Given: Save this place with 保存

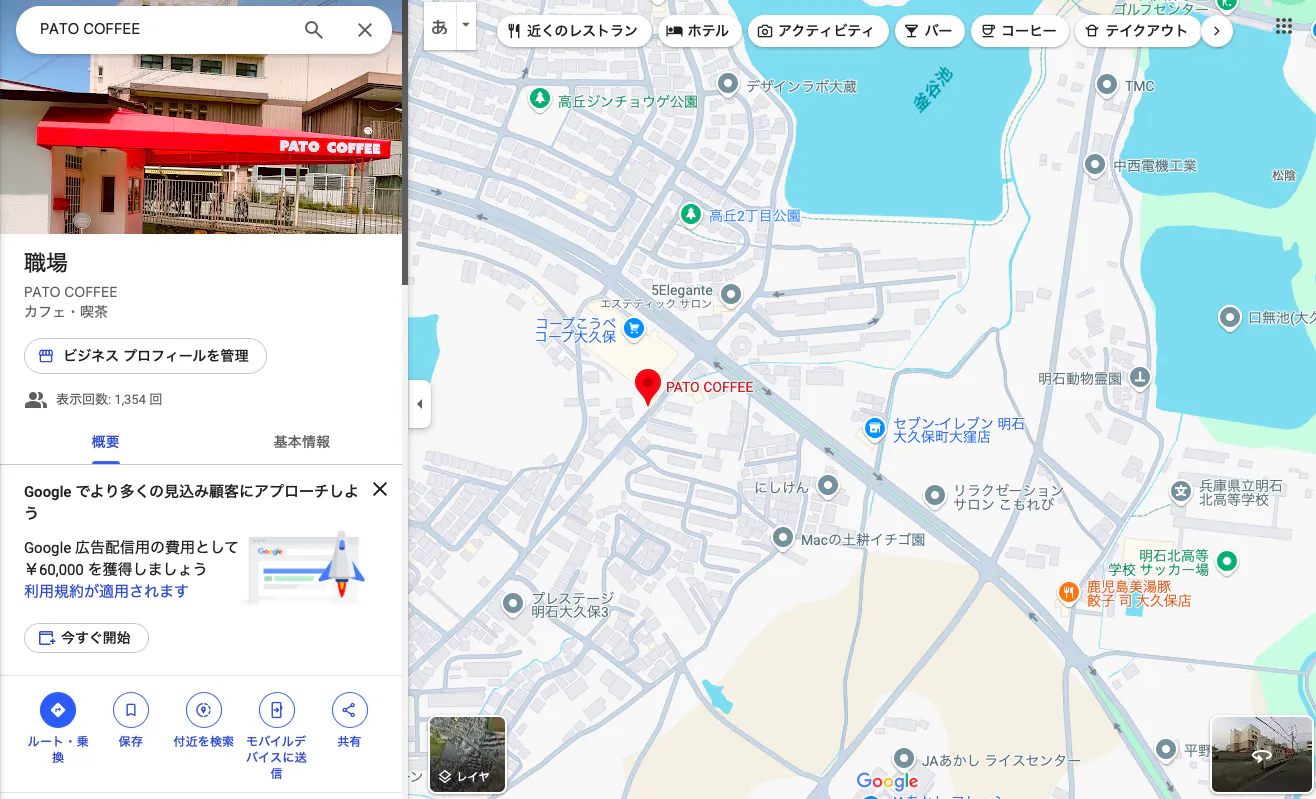Looking at the screenshot, I should (x=131, y=711).
